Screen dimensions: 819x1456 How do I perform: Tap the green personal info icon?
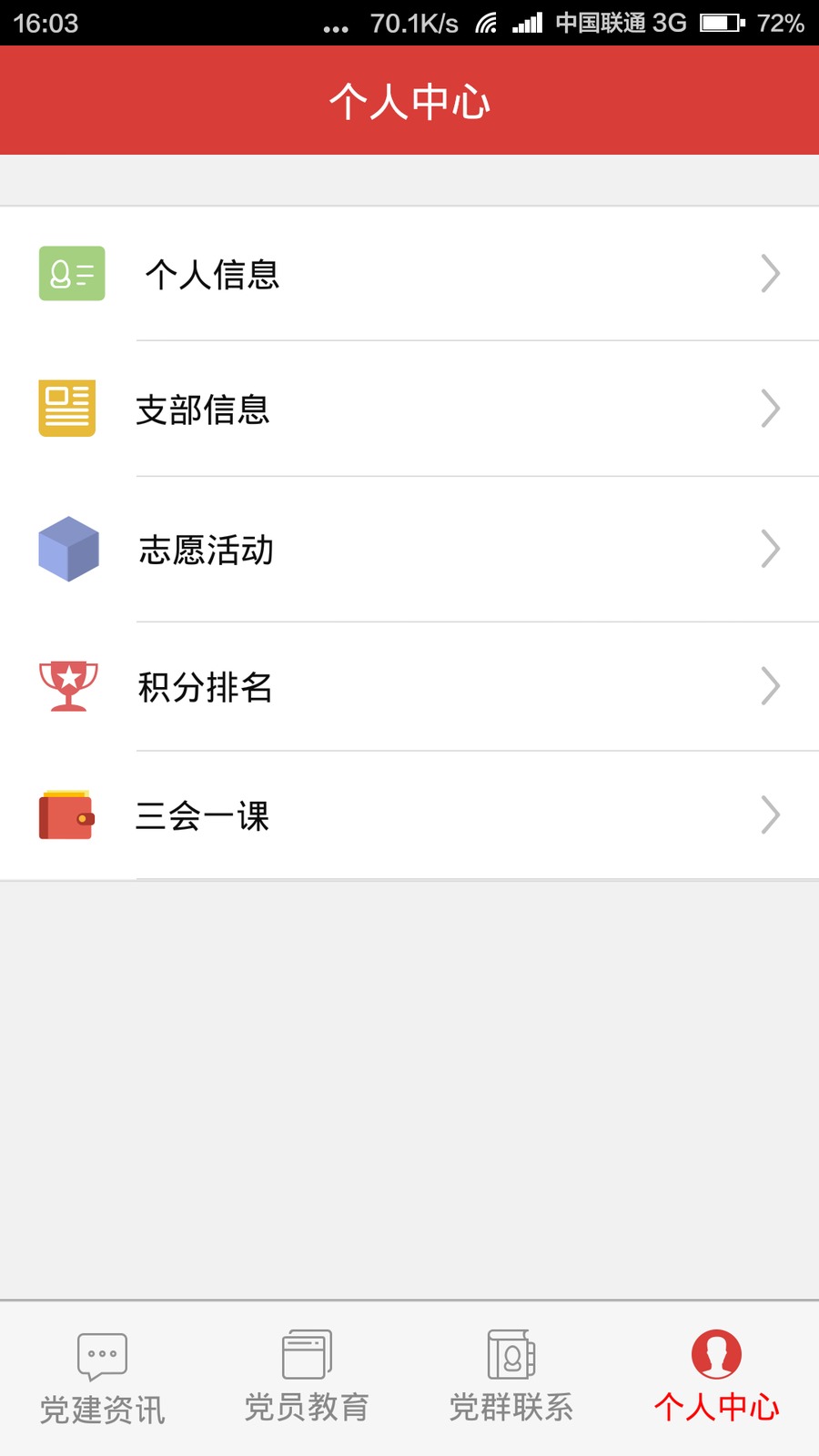[71, 273]
